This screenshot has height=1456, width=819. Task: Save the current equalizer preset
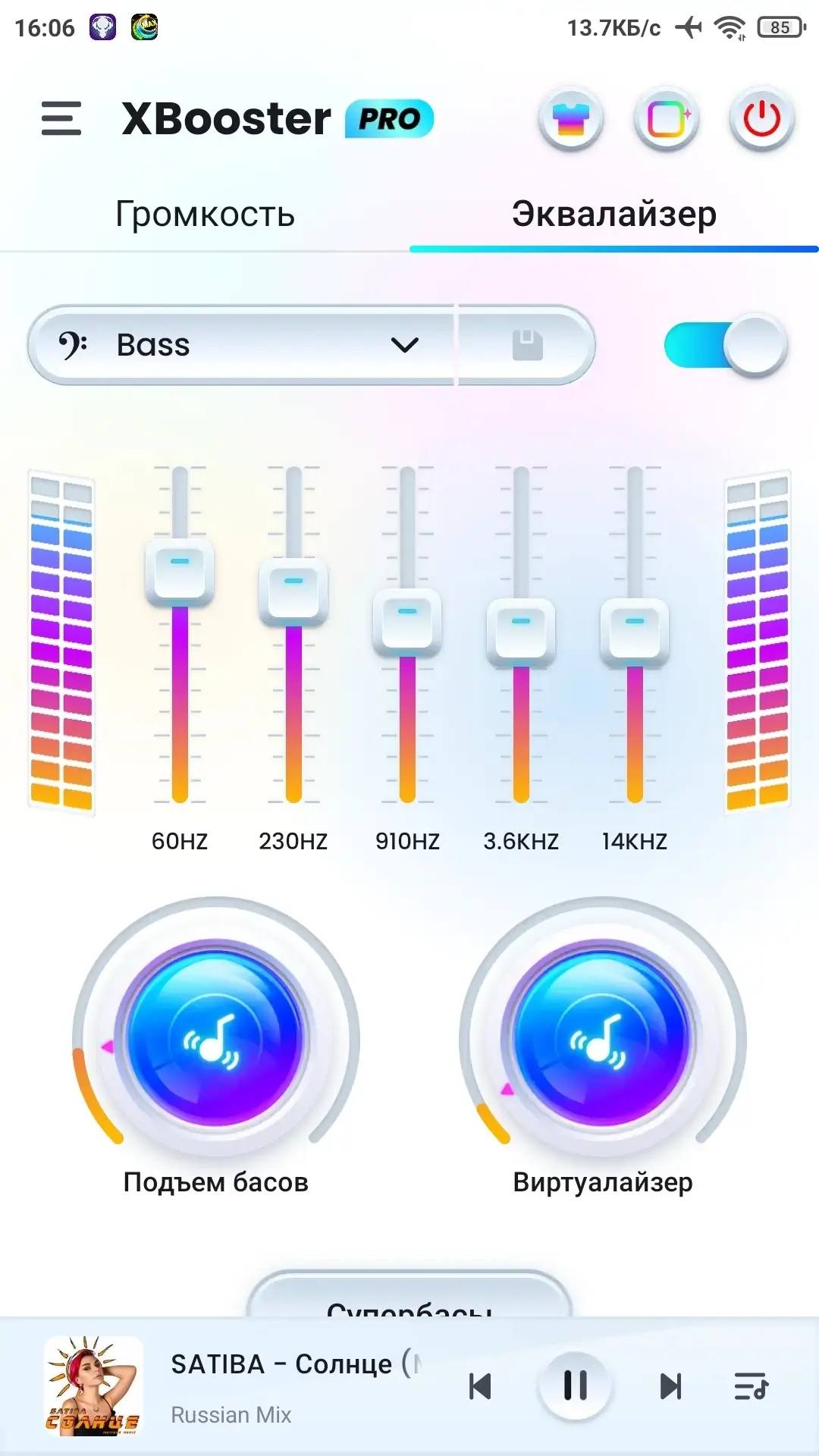[527, 345]
